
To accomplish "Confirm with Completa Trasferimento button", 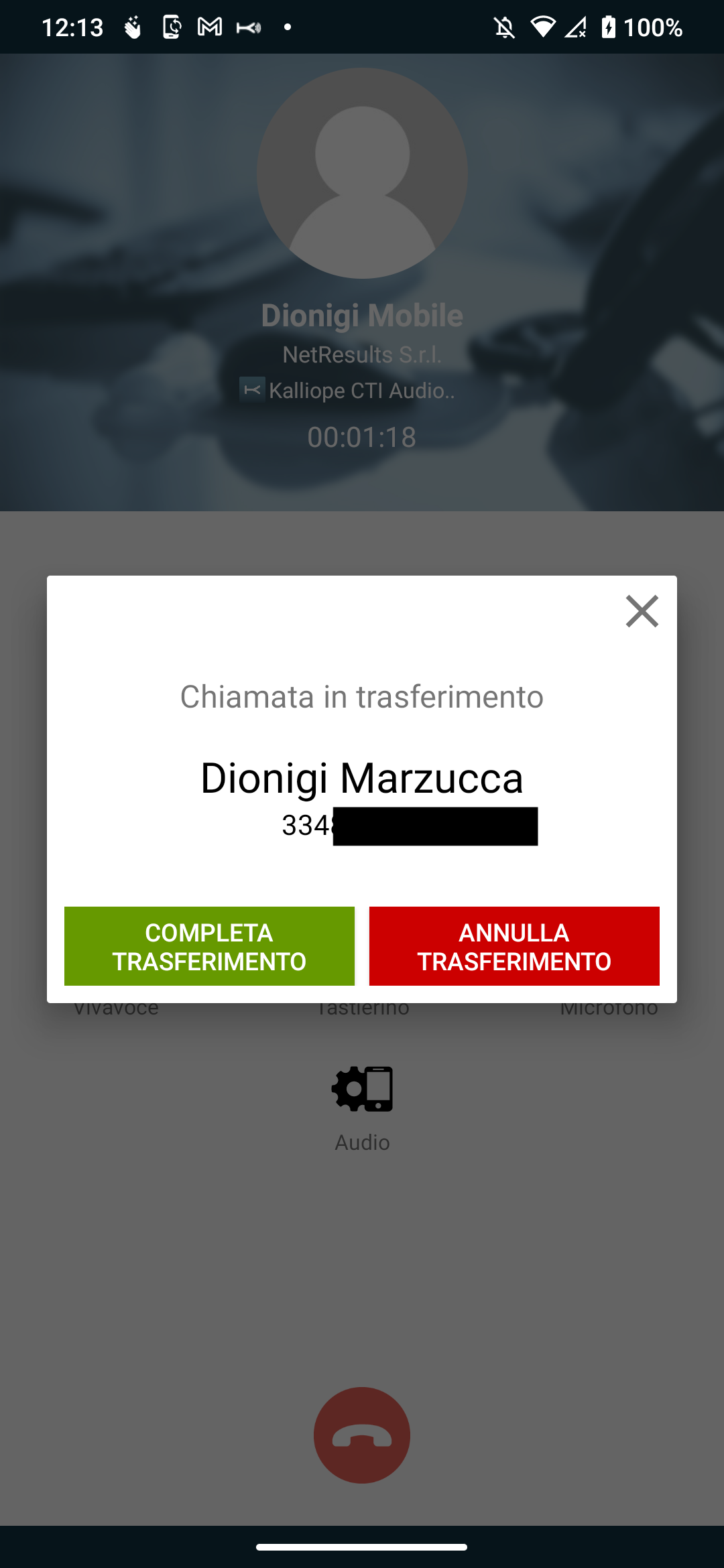I will click(209, 946).
